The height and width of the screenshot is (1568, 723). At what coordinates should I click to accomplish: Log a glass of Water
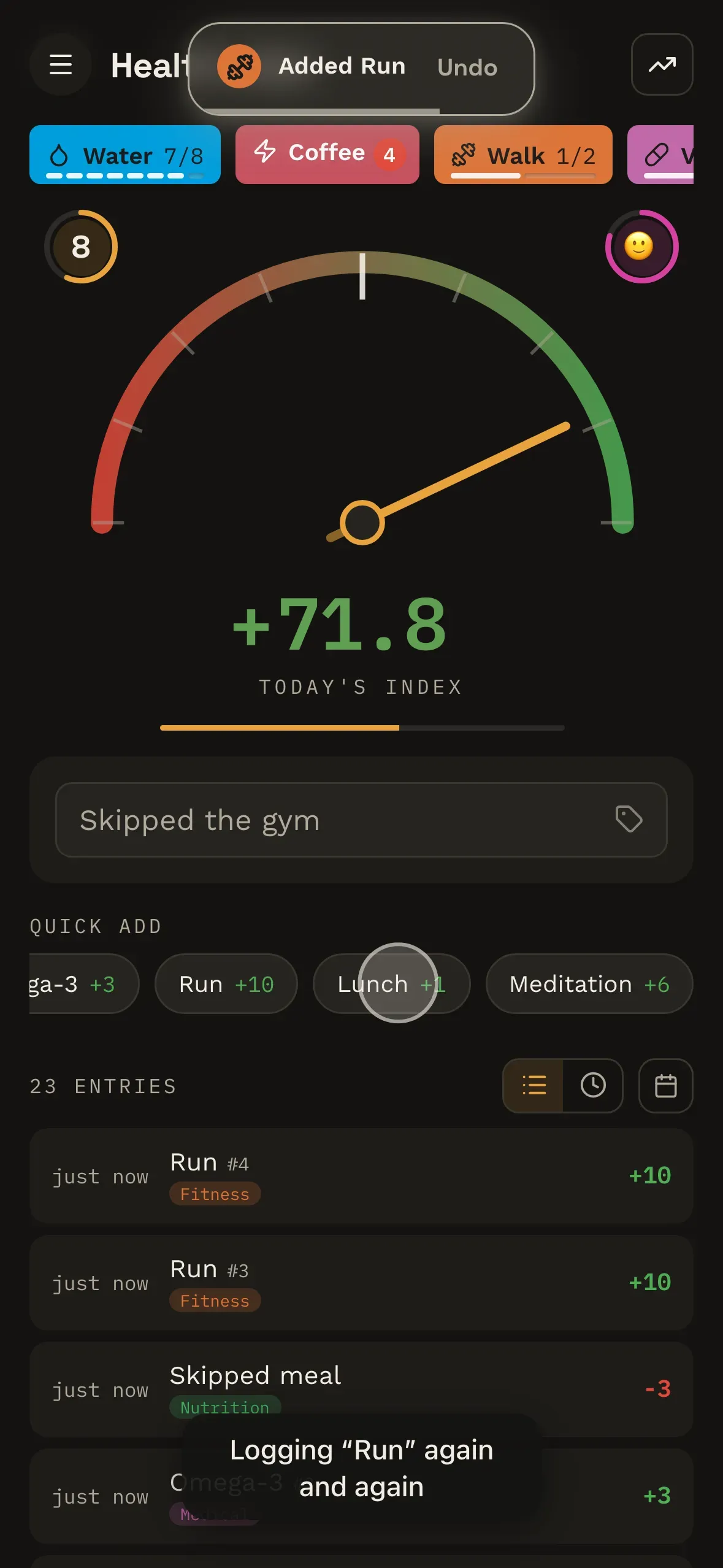coord(125,155)
